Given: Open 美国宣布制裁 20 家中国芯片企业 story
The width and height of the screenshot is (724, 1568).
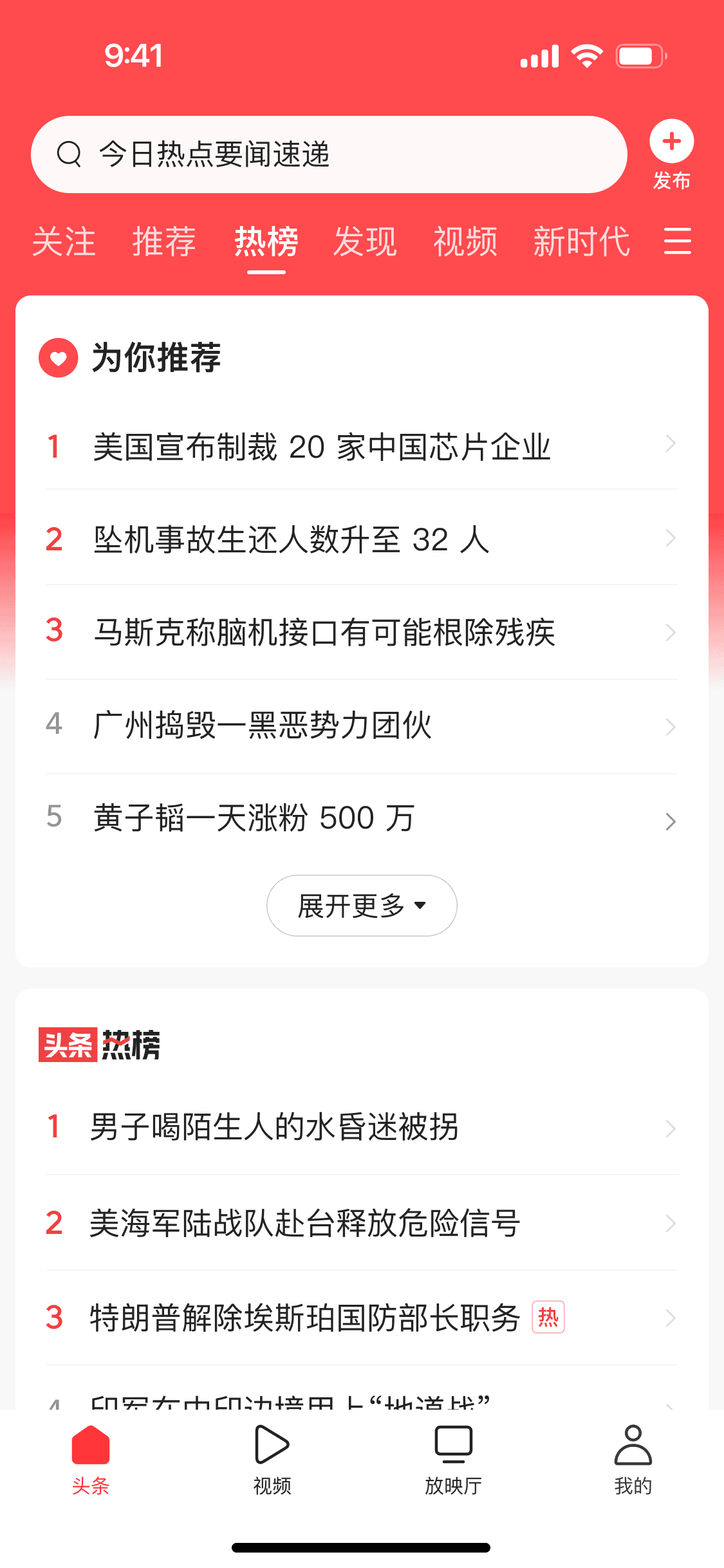Looking at the screenshot, I should [x=362, y=446].
